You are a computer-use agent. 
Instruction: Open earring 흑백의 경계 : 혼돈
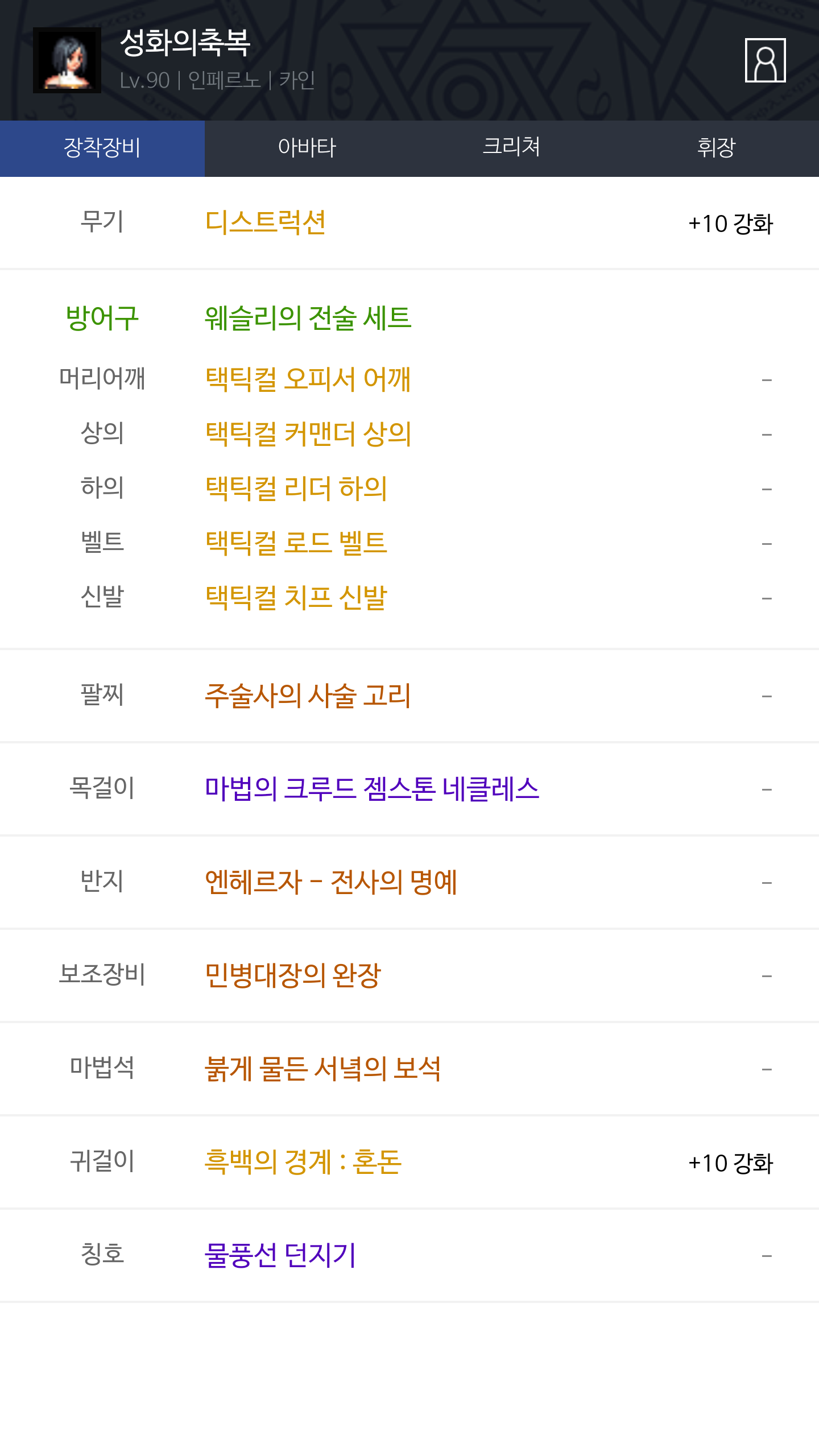[303, 1161]
